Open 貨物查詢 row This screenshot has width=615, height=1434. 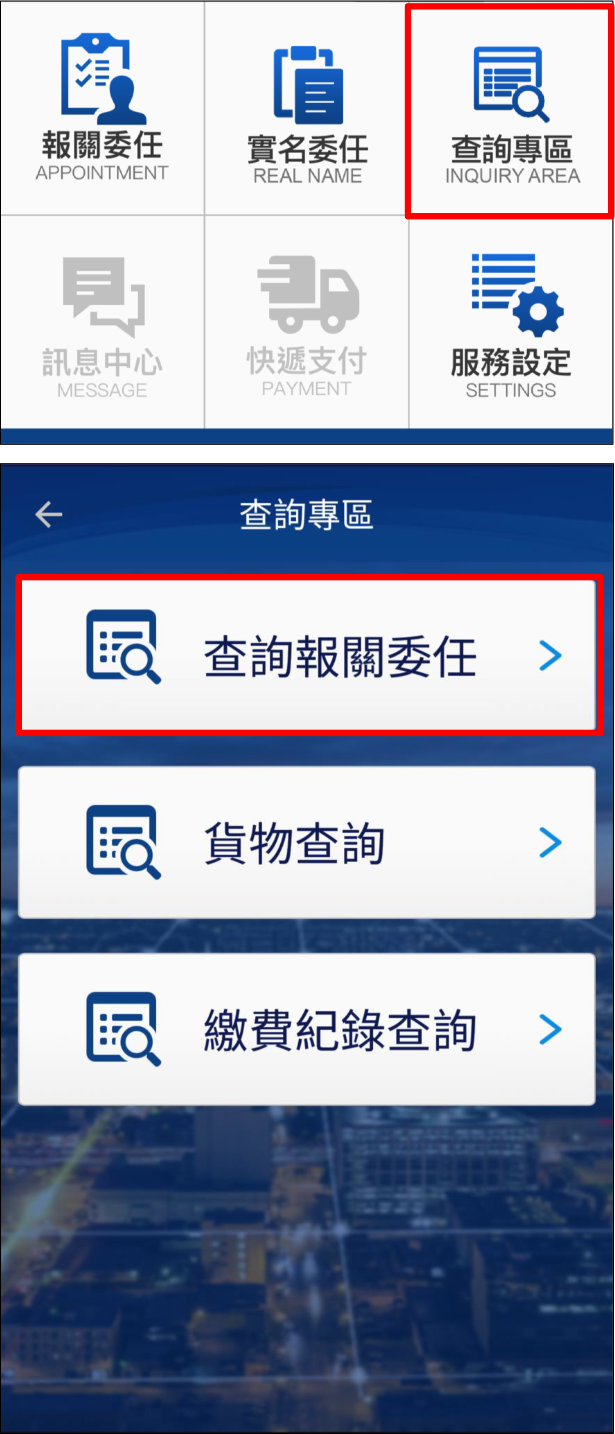pyautogui.click(x=308, y=843)
